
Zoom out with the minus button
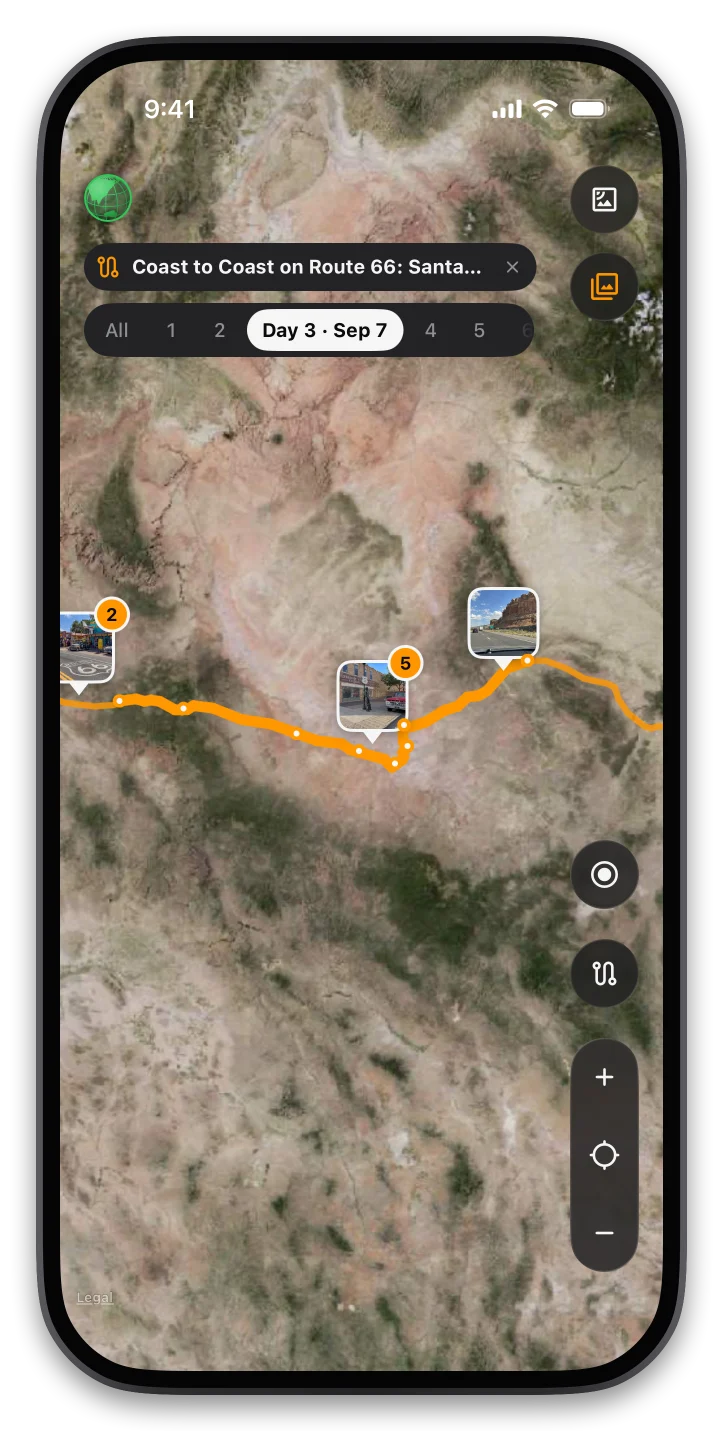point(604,1234)
